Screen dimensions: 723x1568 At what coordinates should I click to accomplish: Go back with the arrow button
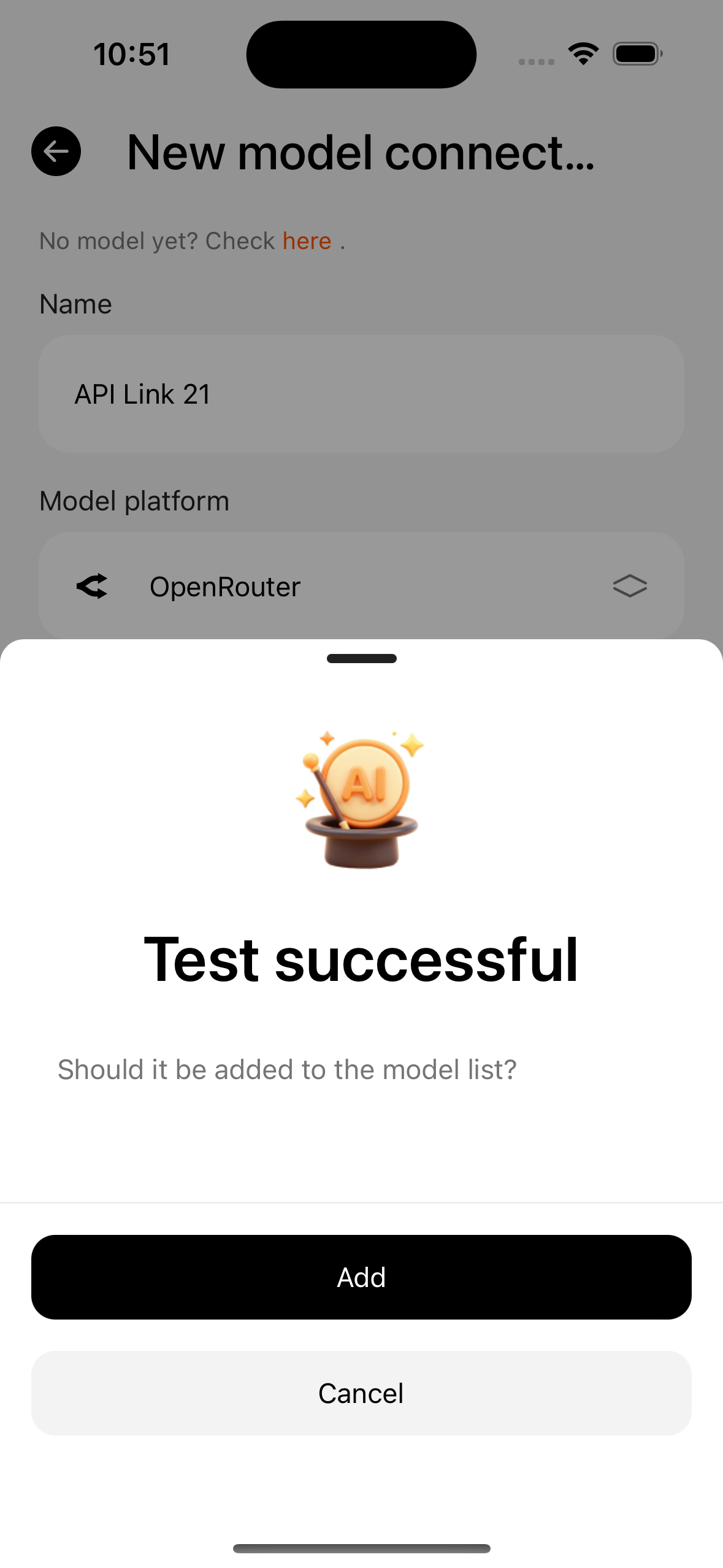[x=56, y=152]
